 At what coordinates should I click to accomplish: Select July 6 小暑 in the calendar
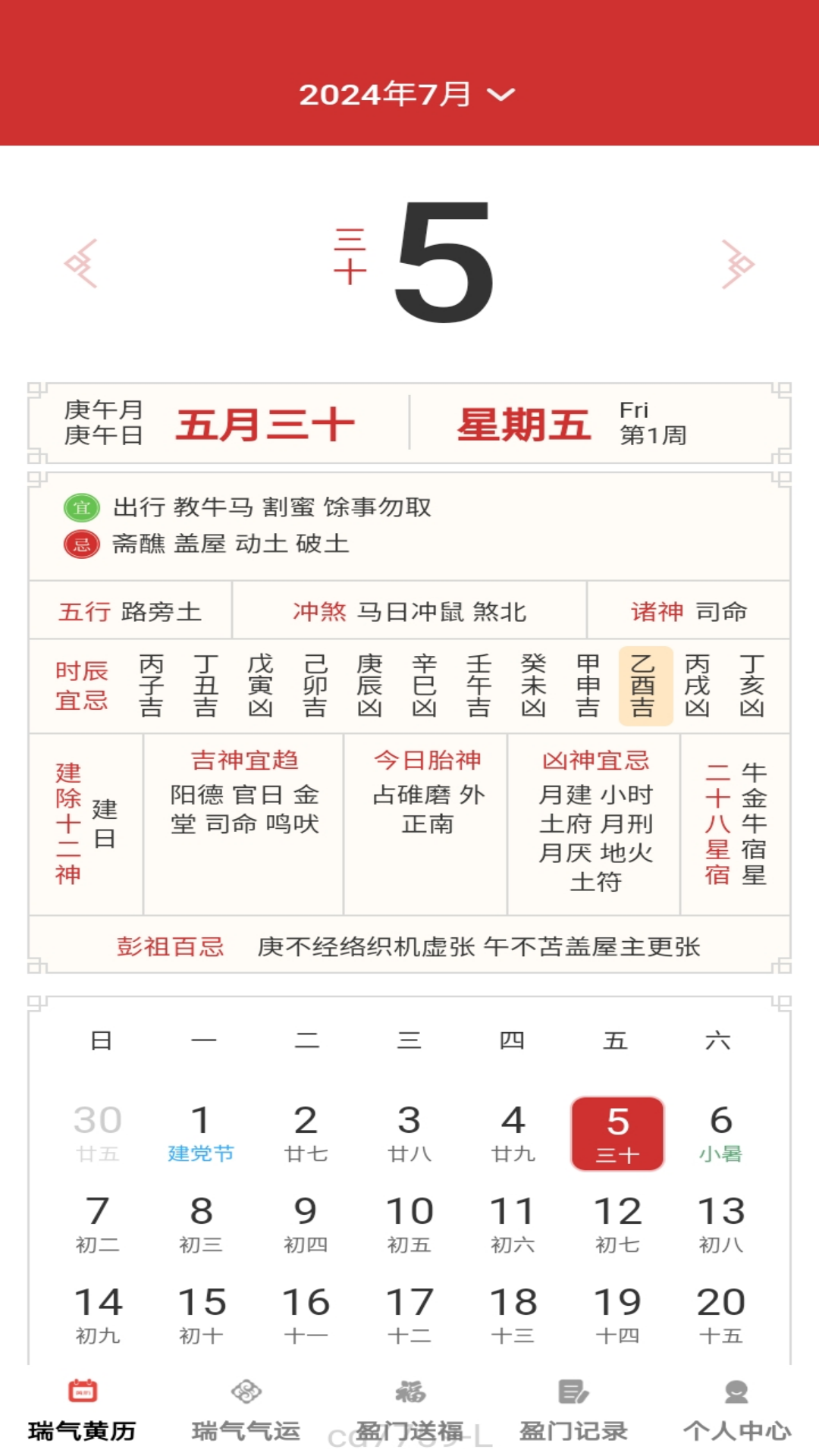[720, 1133]
